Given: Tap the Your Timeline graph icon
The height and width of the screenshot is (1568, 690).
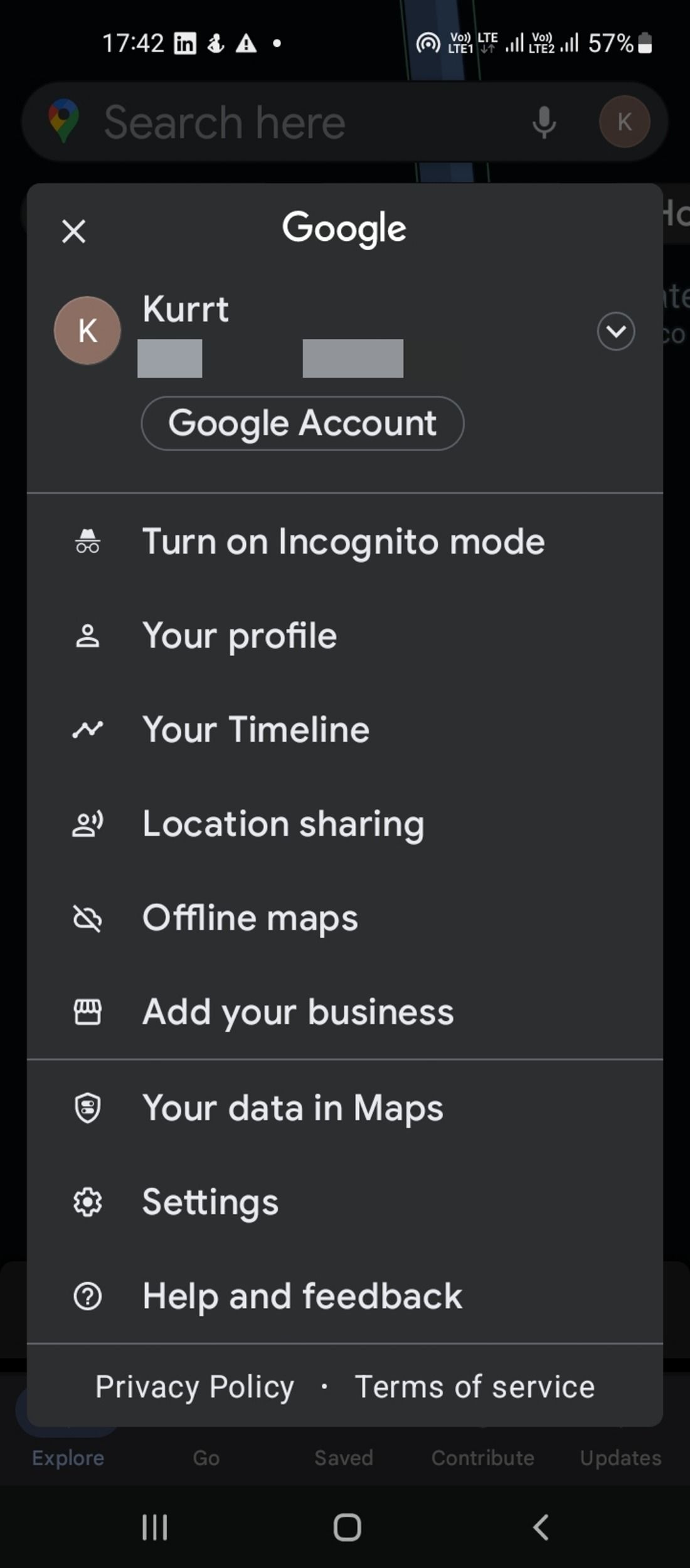Looking at the screenshot, I should tap(88, 729).
